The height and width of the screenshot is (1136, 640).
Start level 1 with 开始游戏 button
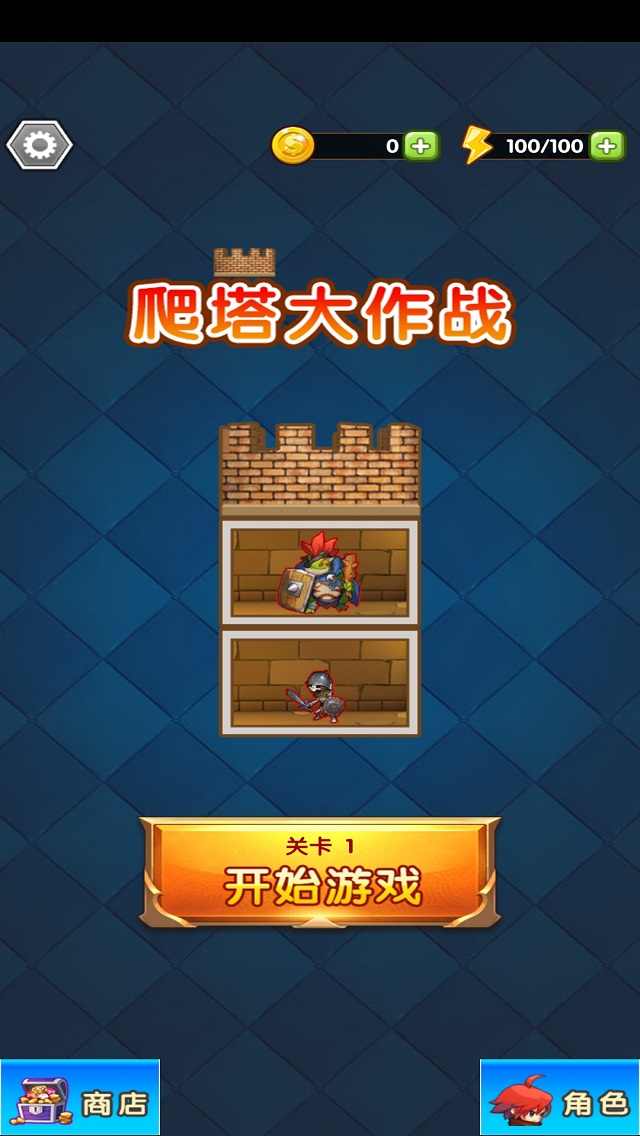(320, 872)
